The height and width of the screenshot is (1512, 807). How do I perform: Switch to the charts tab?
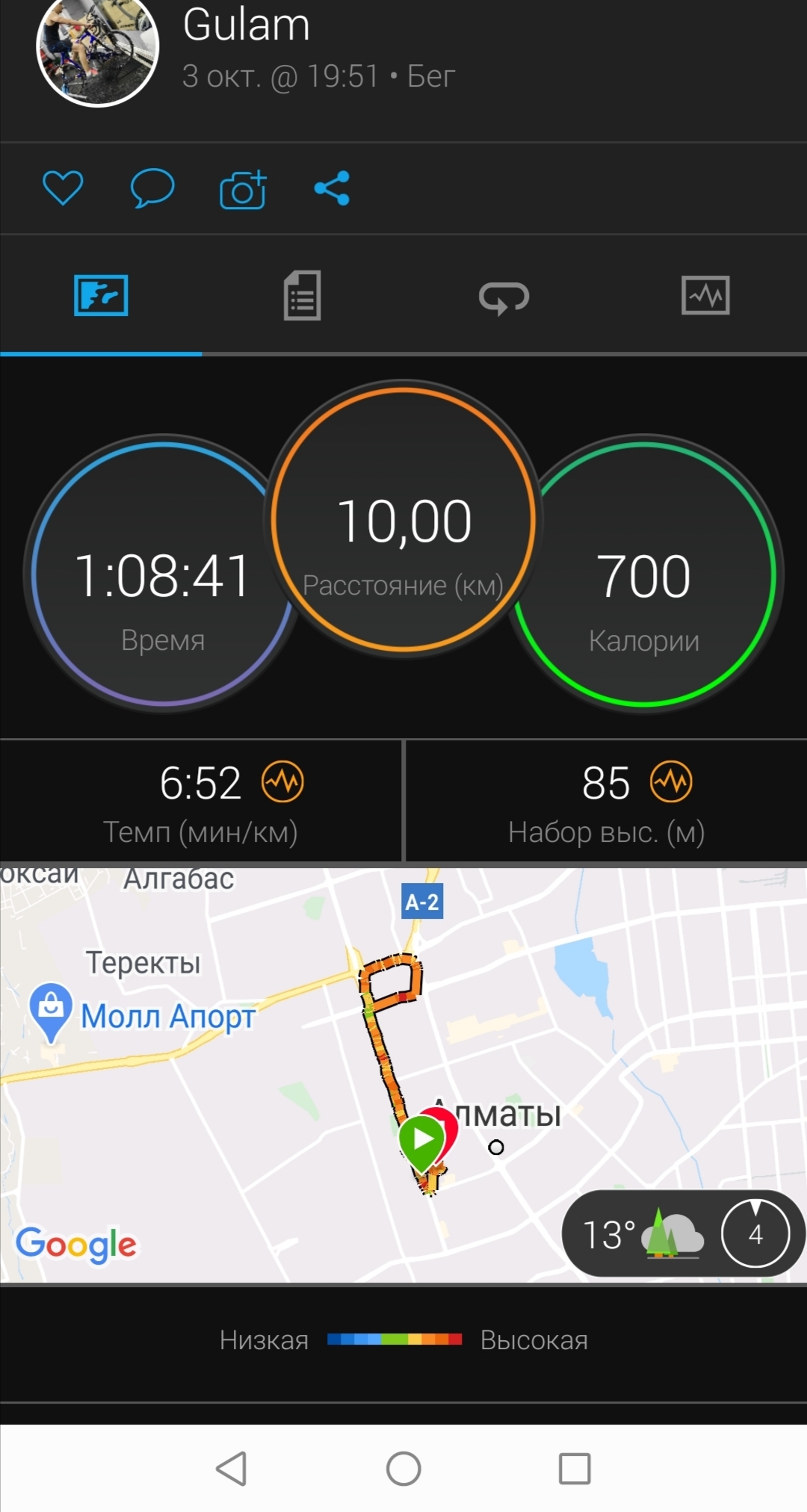coord(705,296)
